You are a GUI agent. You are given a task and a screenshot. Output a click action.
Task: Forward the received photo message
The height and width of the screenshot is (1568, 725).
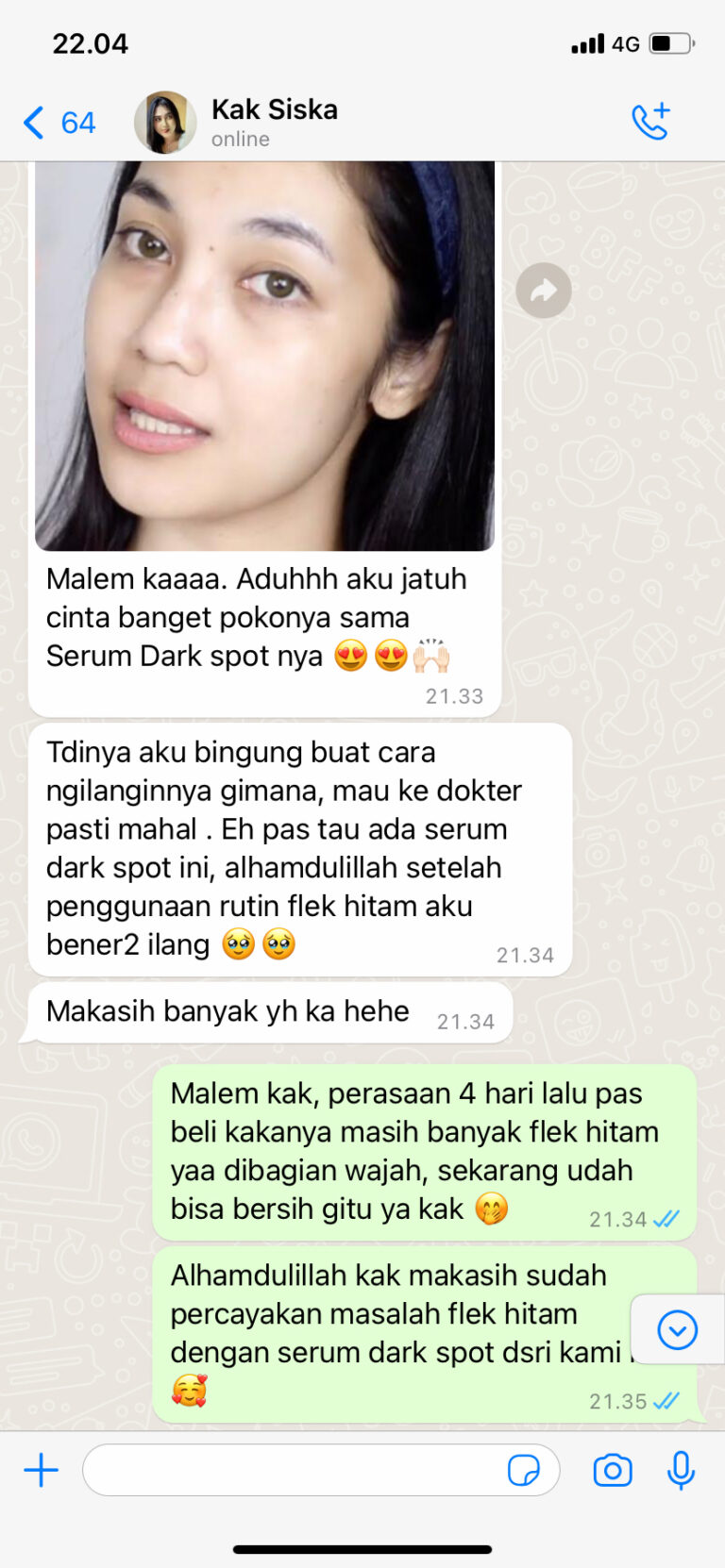(544, 291)
